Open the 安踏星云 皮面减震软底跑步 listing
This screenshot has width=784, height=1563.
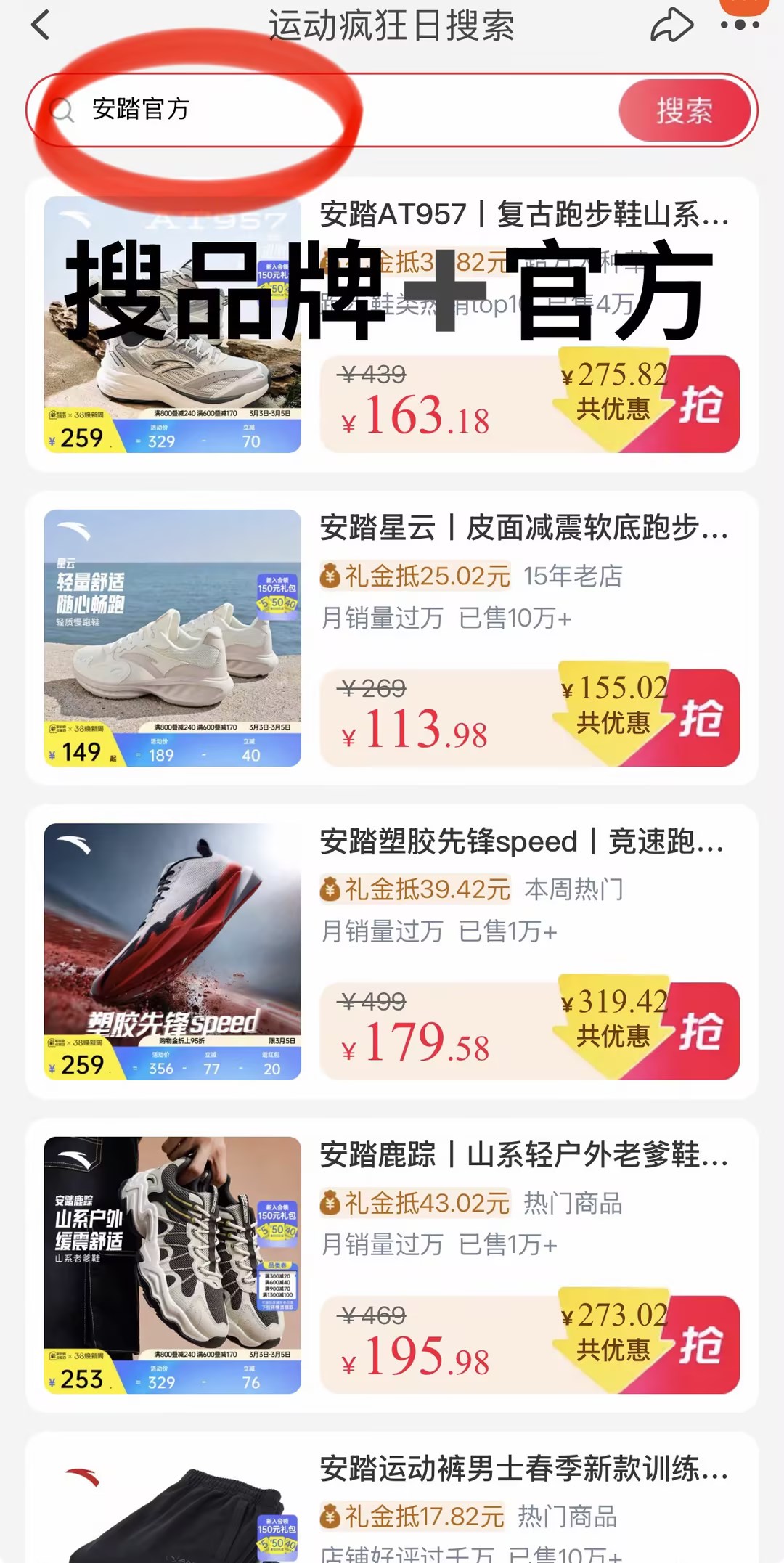(x=524, y=529)
